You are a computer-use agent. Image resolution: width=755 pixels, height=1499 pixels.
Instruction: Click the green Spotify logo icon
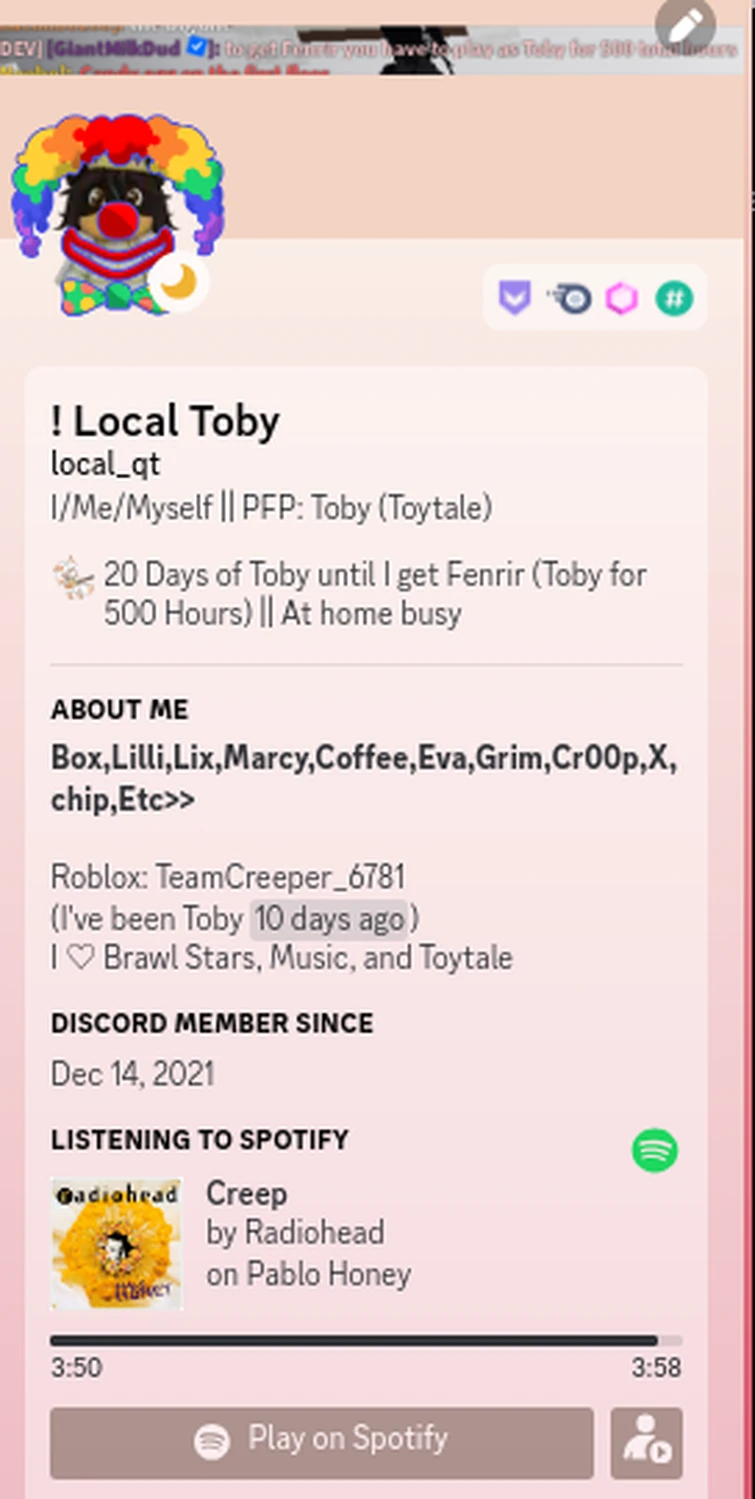click(656, 1151)
